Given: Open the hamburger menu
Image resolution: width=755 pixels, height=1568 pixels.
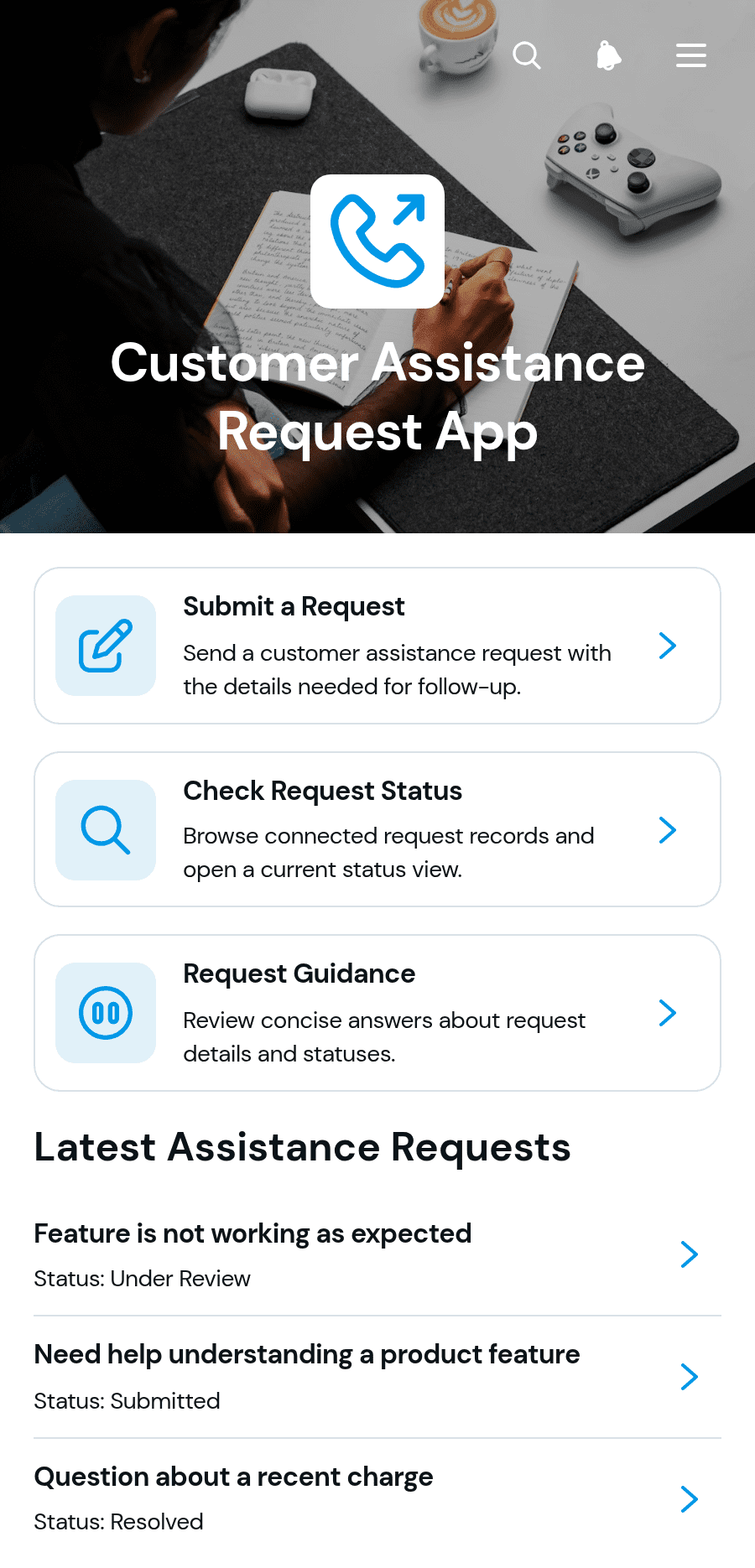Looking at the screenshot, I should (691, 55).
